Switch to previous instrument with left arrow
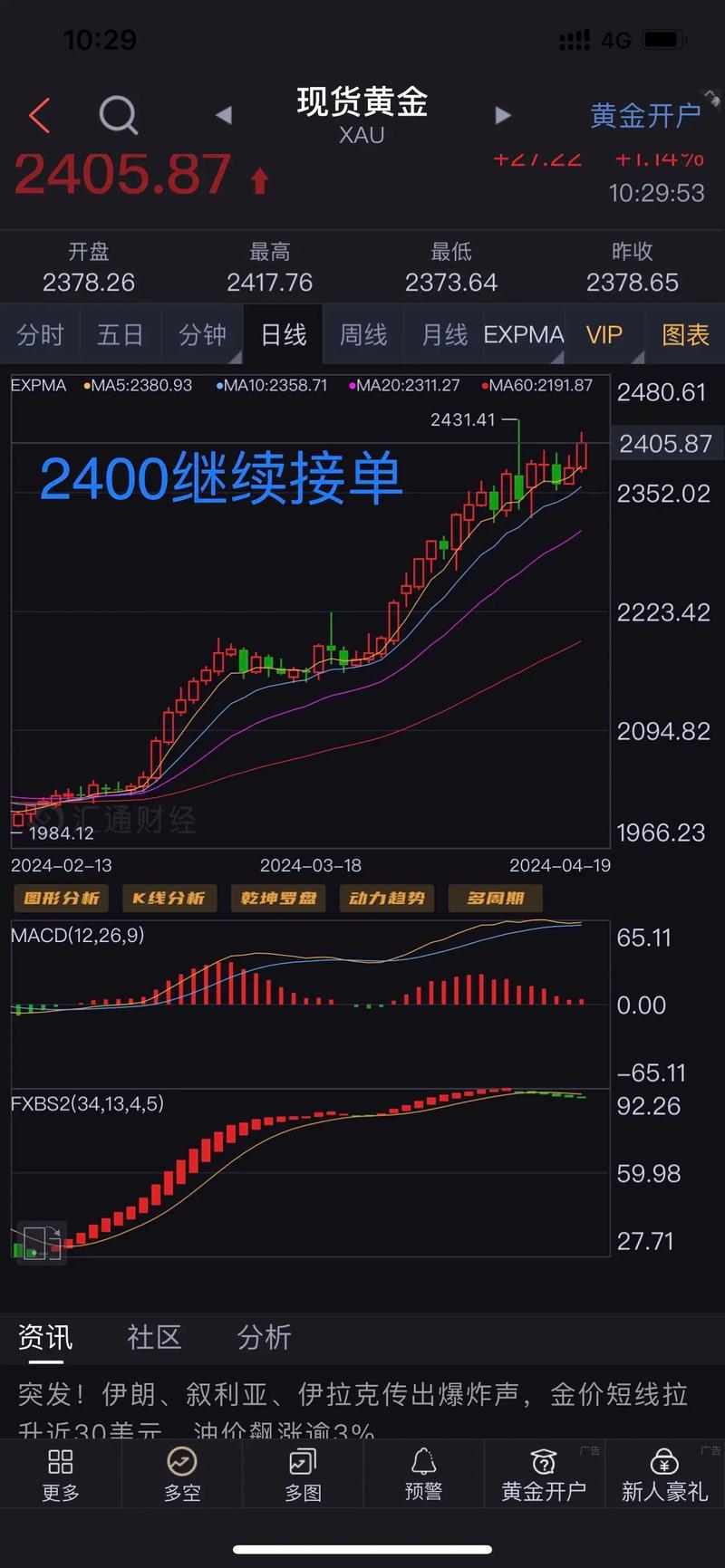725x1568 pixels. click(x=224, y=115)
